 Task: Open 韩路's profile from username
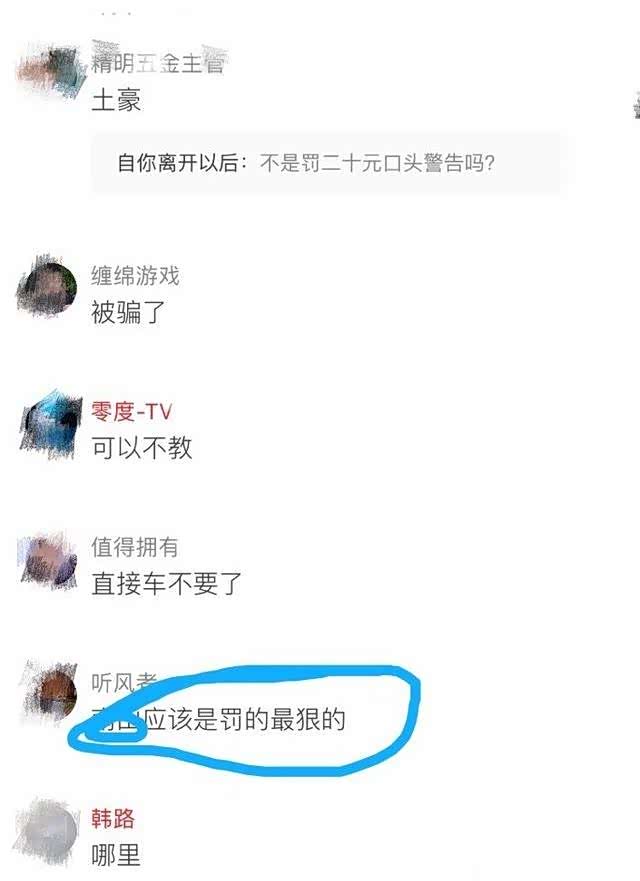pyautogui.click(x=112, y=820)
